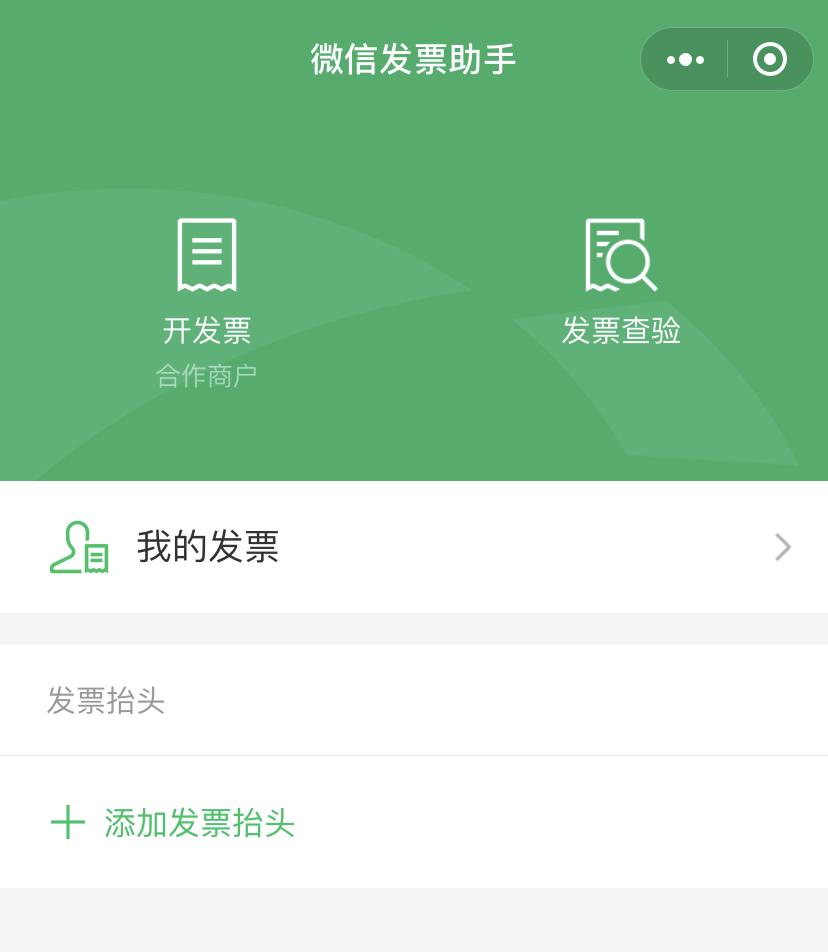Select the 我的发票 row
The image size is (828, 952).
413,547
